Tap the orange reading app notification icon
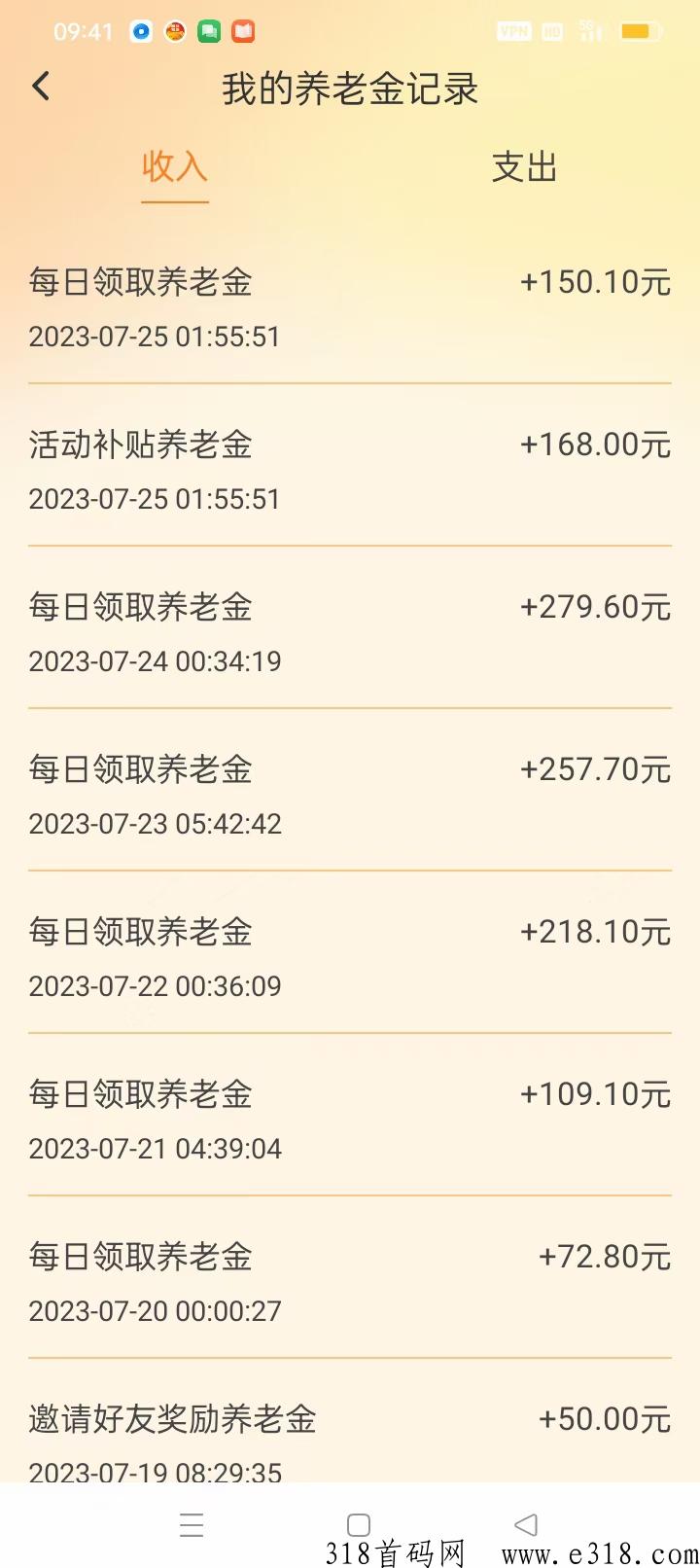 point(242,30)
